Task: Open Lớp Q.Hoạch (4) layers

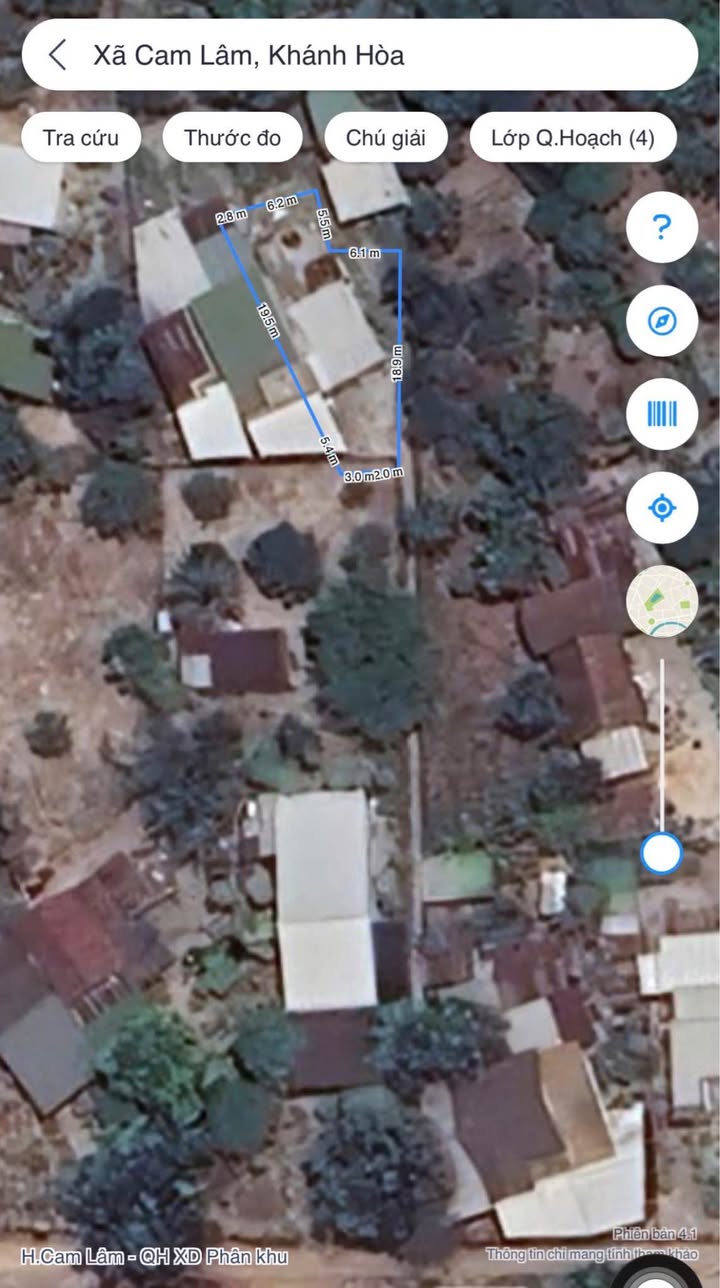Action: [572, 138]
